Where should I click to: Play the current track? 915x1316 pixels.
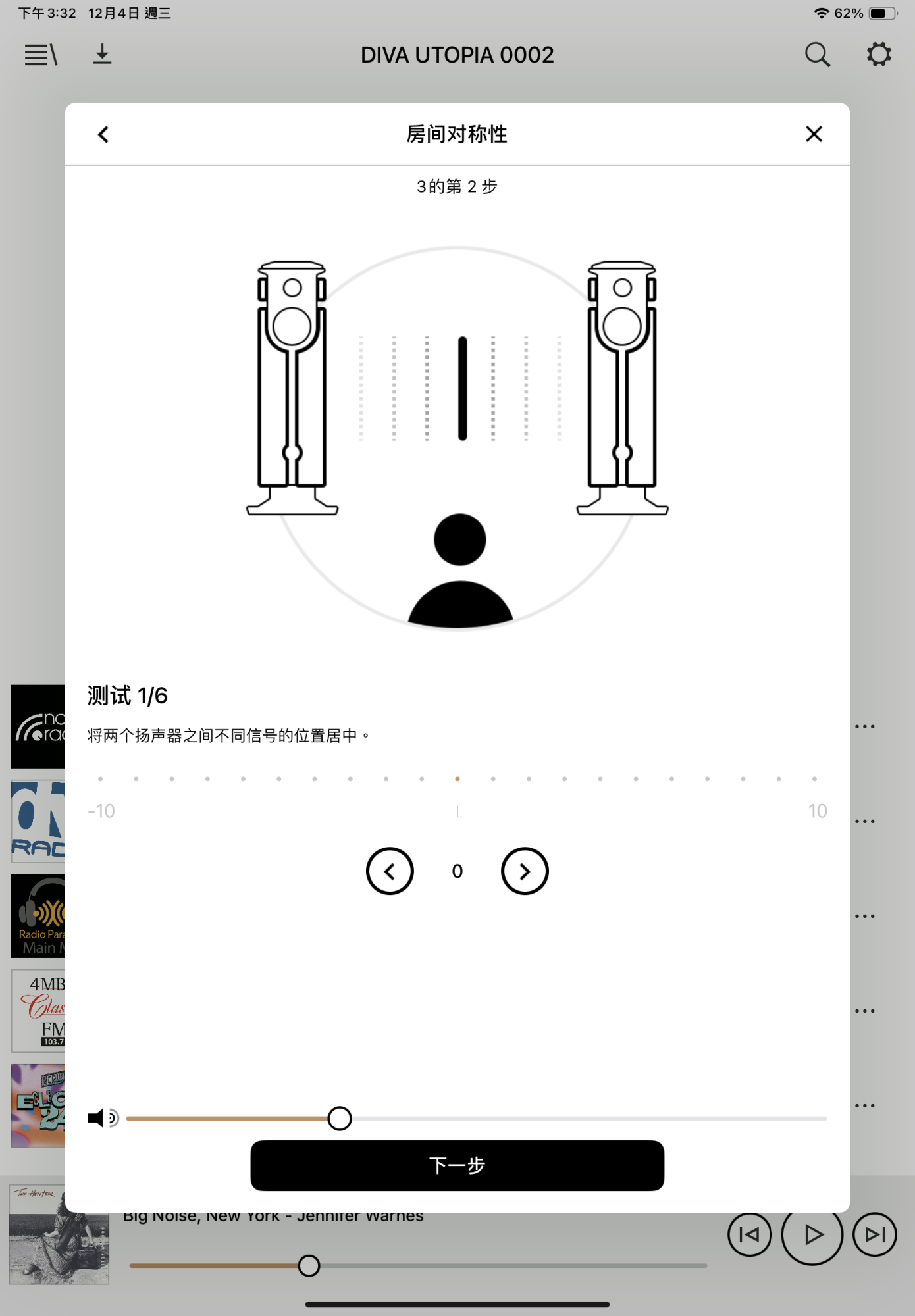pyautogui.click(x=812, y=1235)
